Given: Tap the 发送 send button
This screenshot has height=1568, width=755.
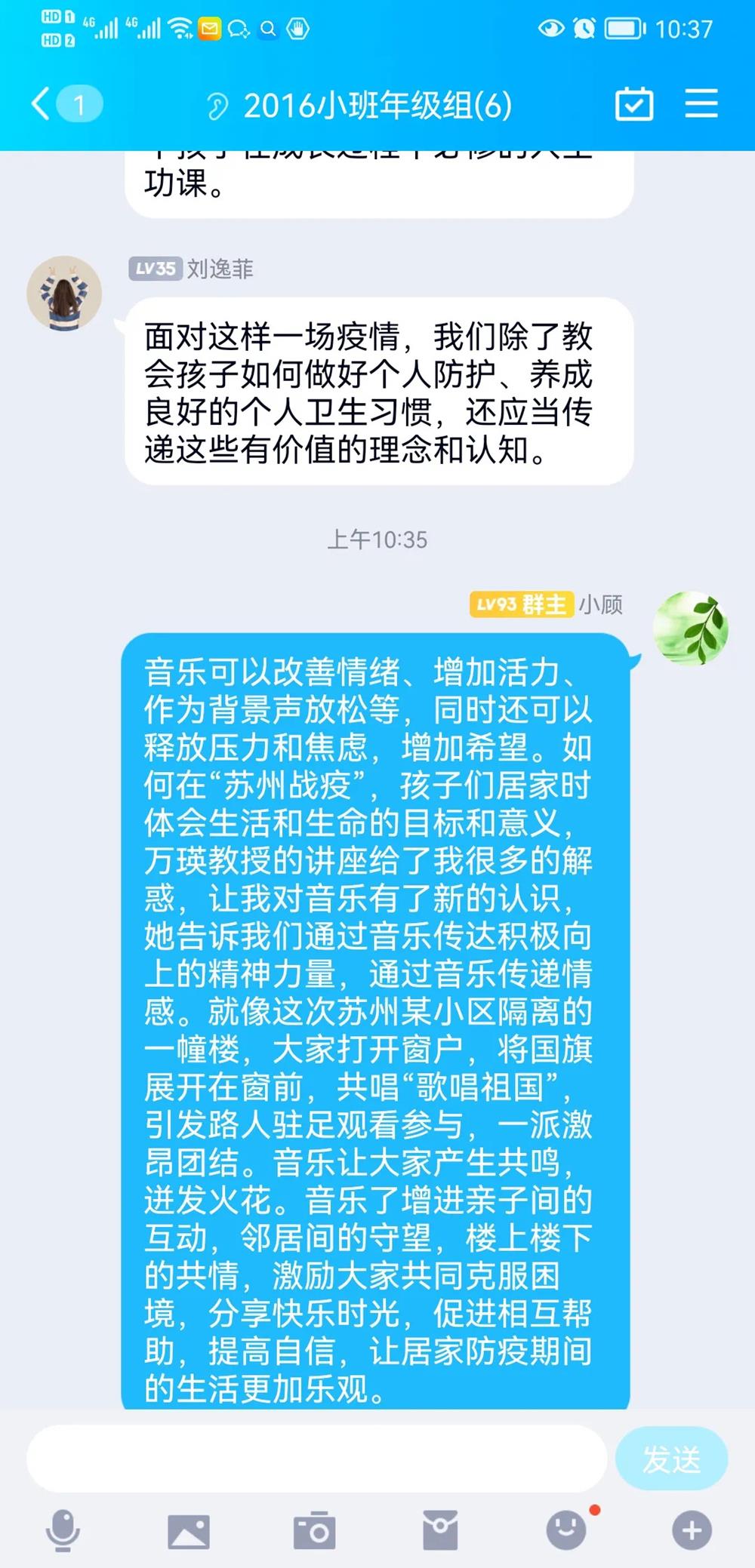Looking at the screenshot, I should coord(671,1459).
